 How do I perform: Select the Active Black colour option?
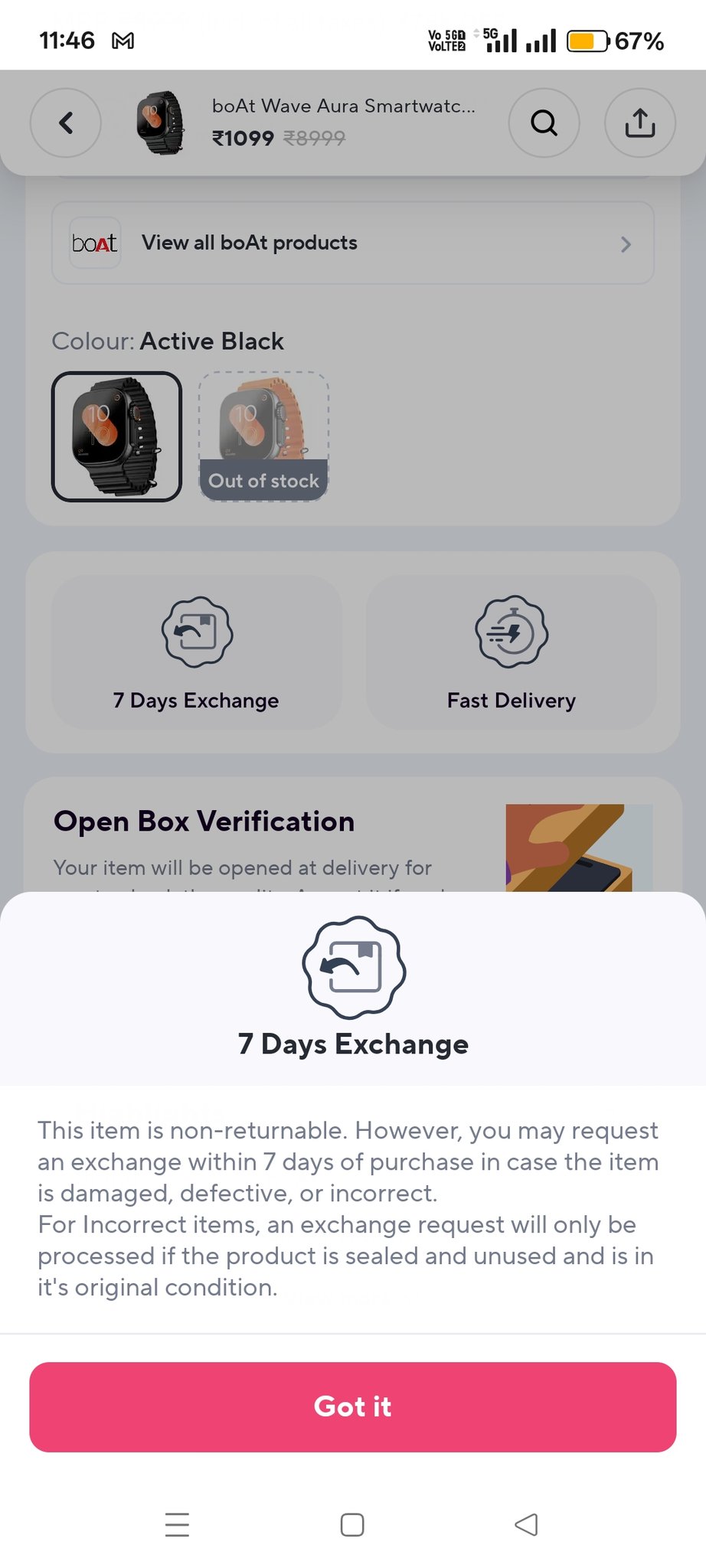116,436
